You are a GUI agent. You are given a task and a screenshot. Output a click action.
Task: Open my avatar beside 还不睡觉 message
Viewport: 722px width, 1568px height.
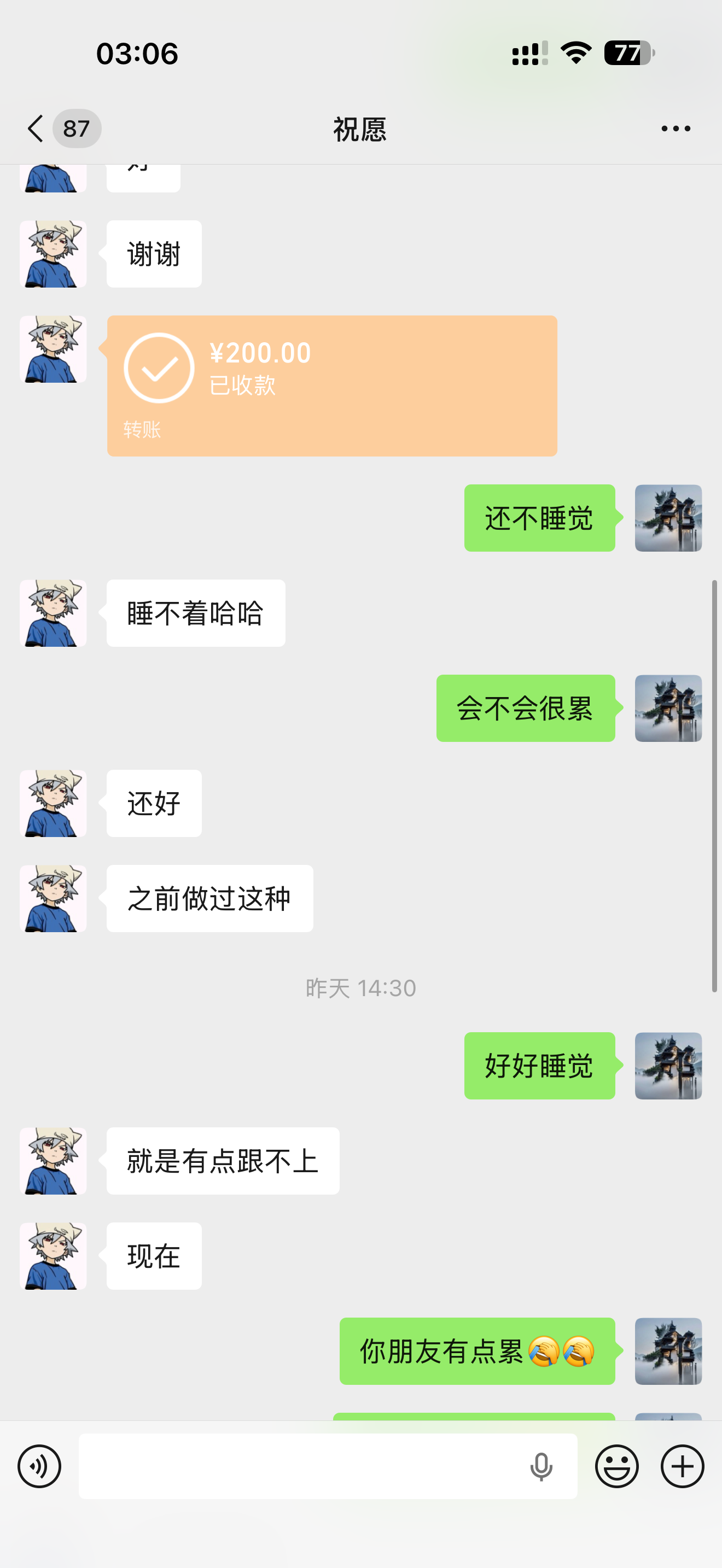668,518
